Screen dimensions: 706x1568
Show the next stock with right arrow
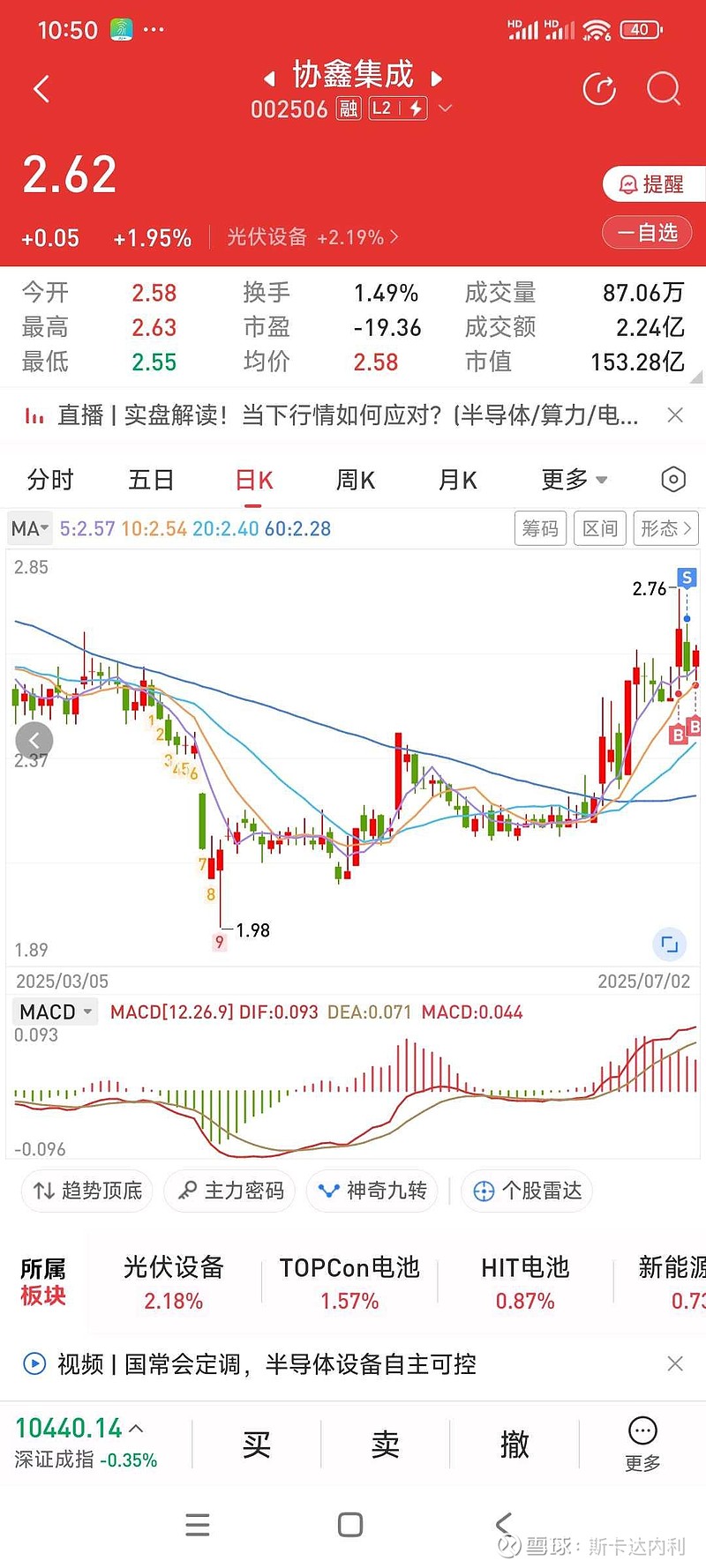(x=436, y=78)
